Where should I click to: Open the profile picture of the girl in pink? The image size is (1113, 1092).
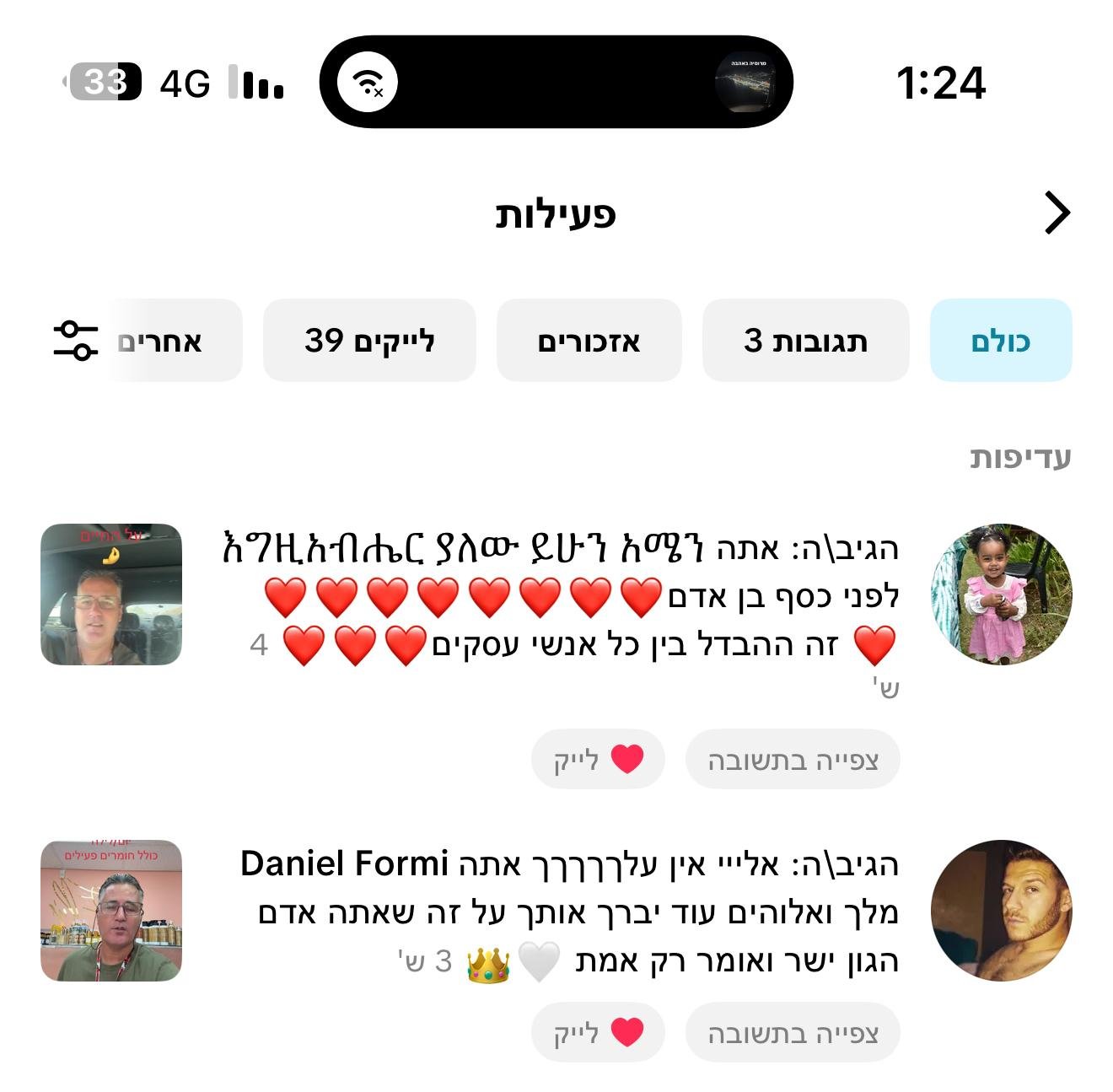[x=1001, y=594]
